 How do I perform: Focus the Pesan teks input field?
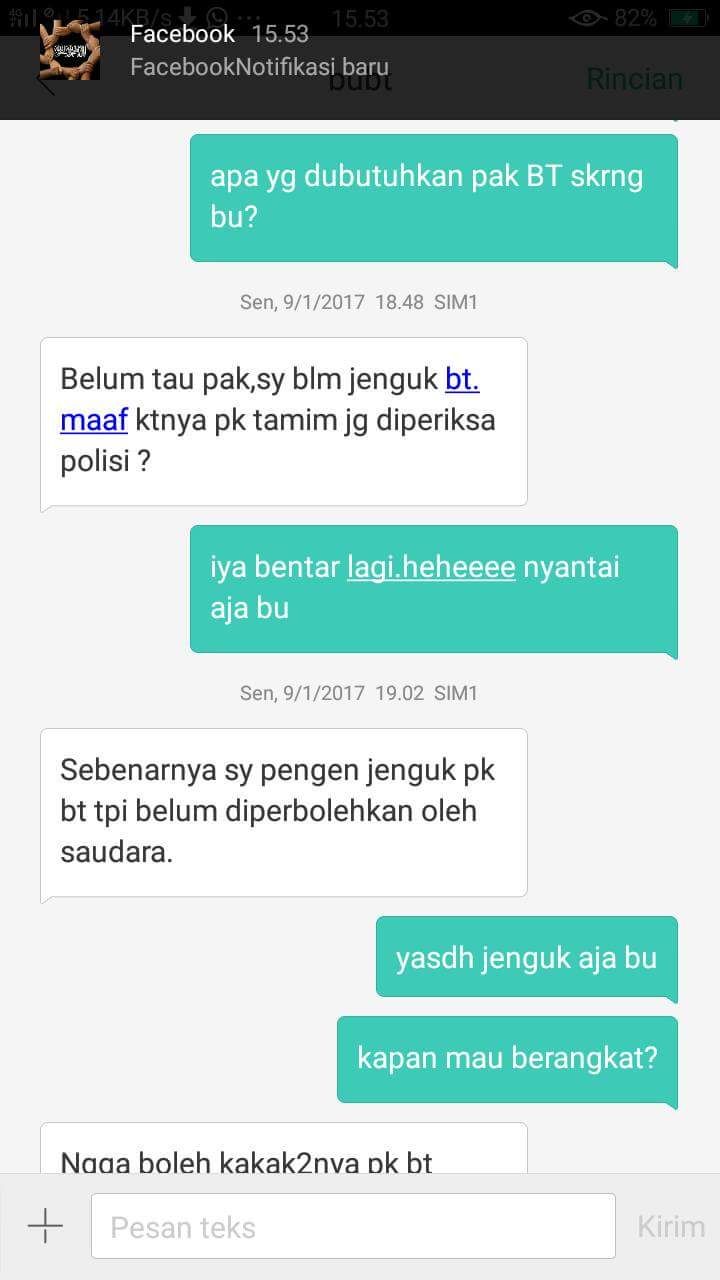pos(353,1226)
